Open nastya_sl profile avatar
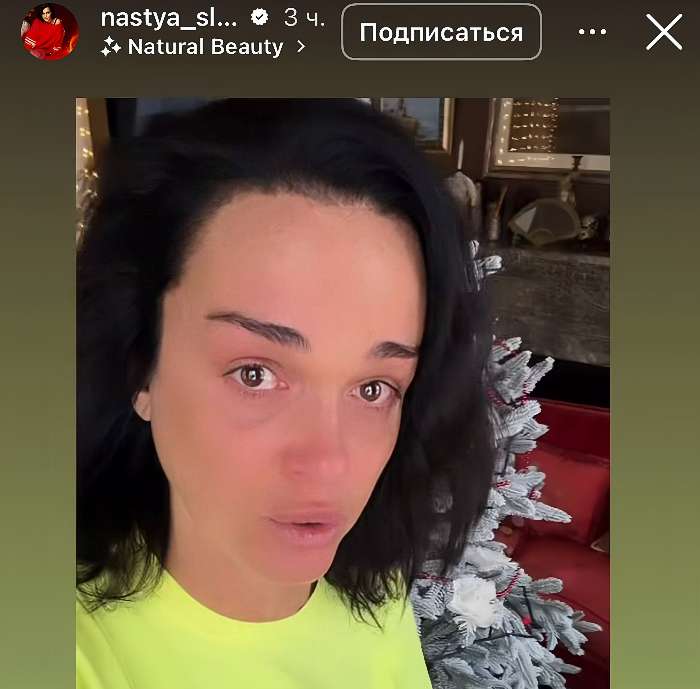The height and width of the screenshot is (689, 700). pos(49,31)
